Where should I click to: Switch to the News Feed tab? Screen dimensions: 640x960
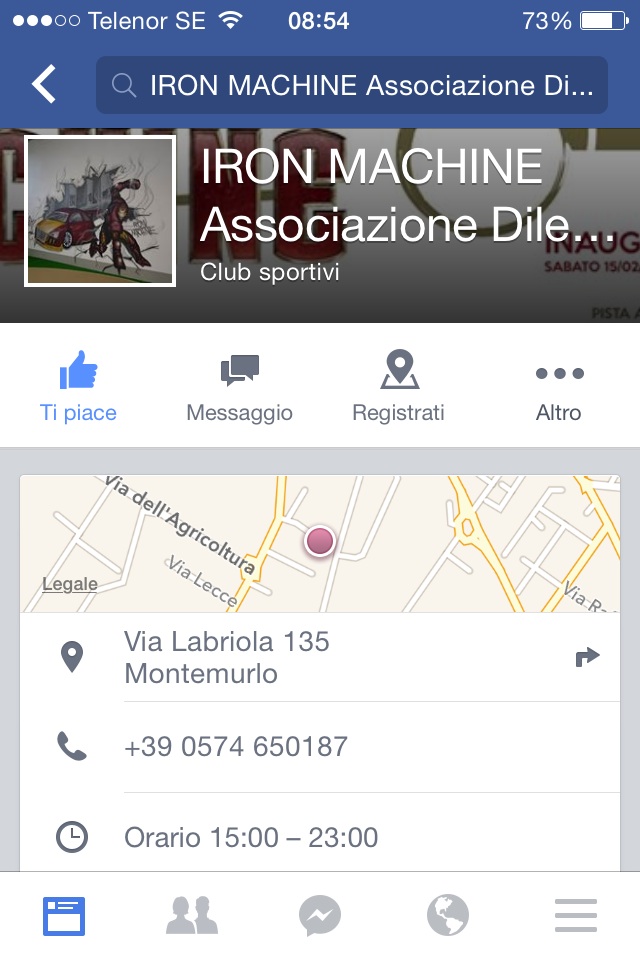64,915
